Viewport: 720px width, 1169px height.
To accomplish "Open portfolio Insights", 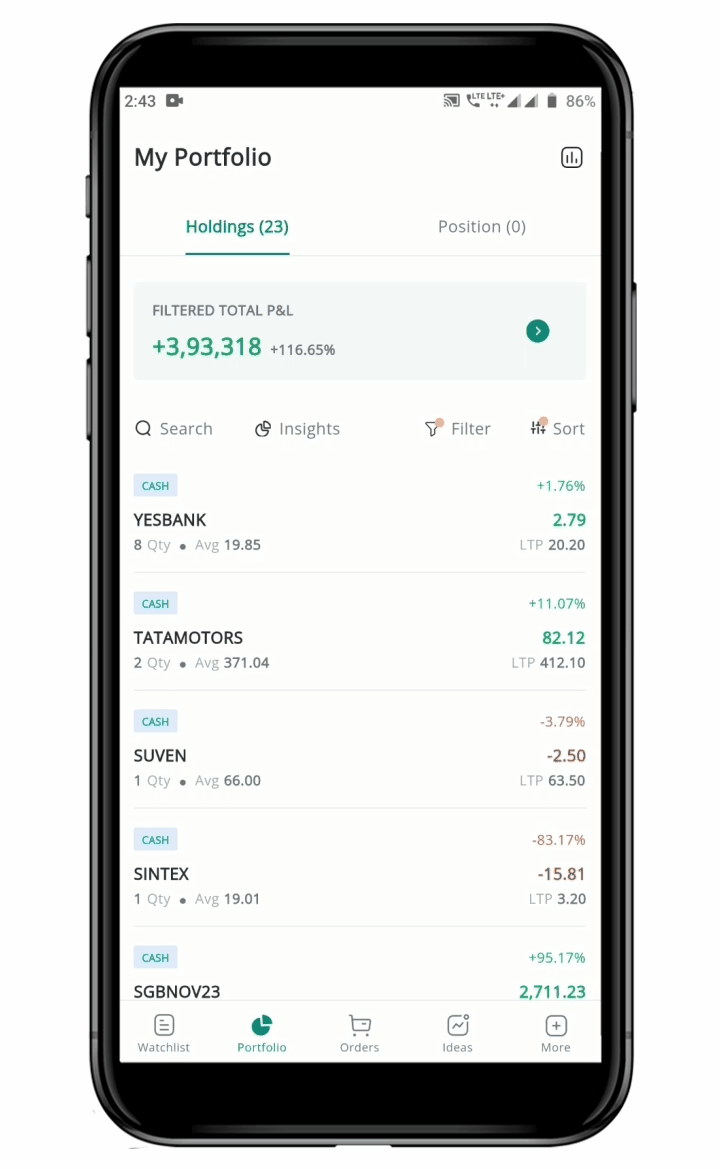I will pyautogui.click(x=297, y=429).
